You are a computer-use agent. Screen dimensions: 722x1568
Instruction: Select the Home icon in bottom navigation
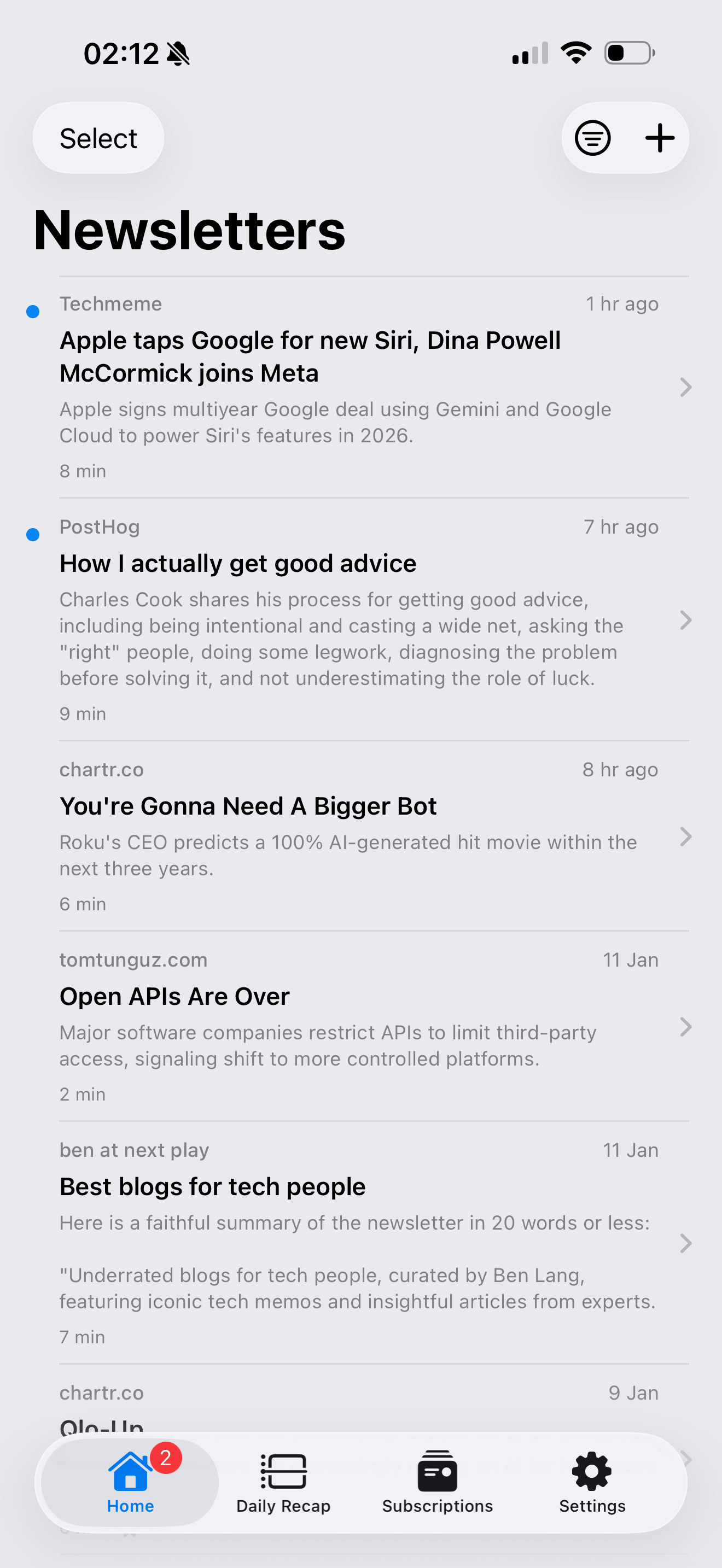click(x=129, y=1471)
